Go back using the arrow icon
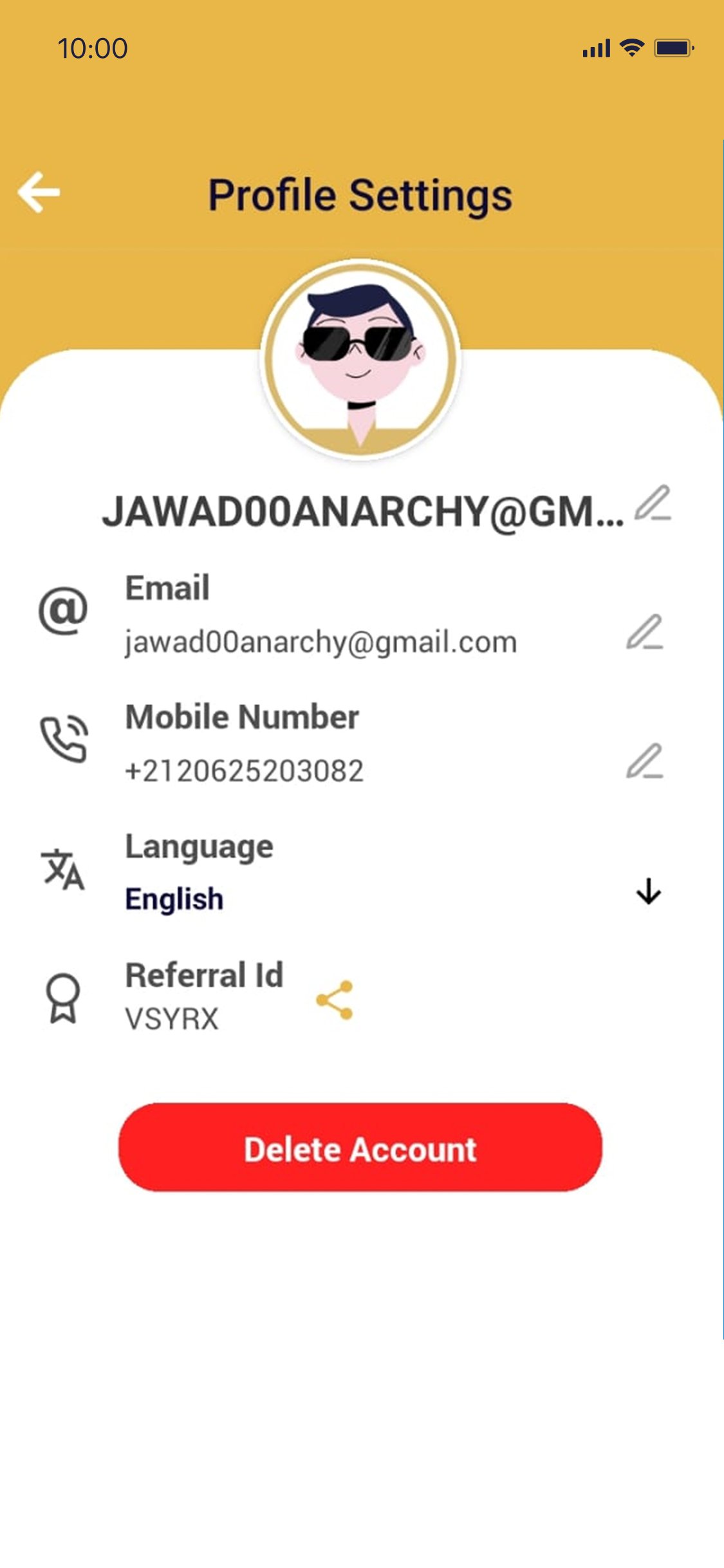This screenshot has height=1568, width=724. click(39, 192)
